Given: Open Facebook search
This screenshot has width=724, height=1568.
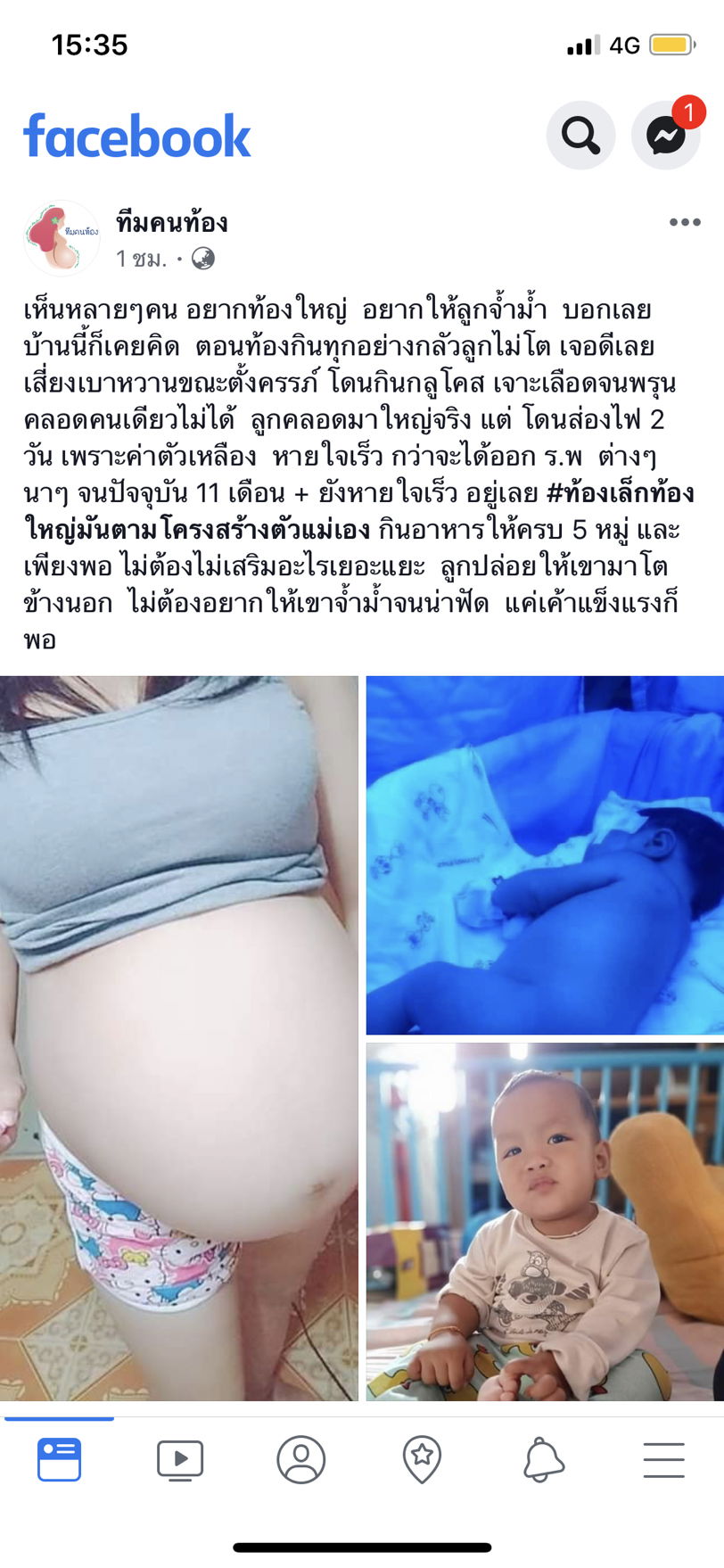Looking at the screenshot, I should click(x=580, y=136).
